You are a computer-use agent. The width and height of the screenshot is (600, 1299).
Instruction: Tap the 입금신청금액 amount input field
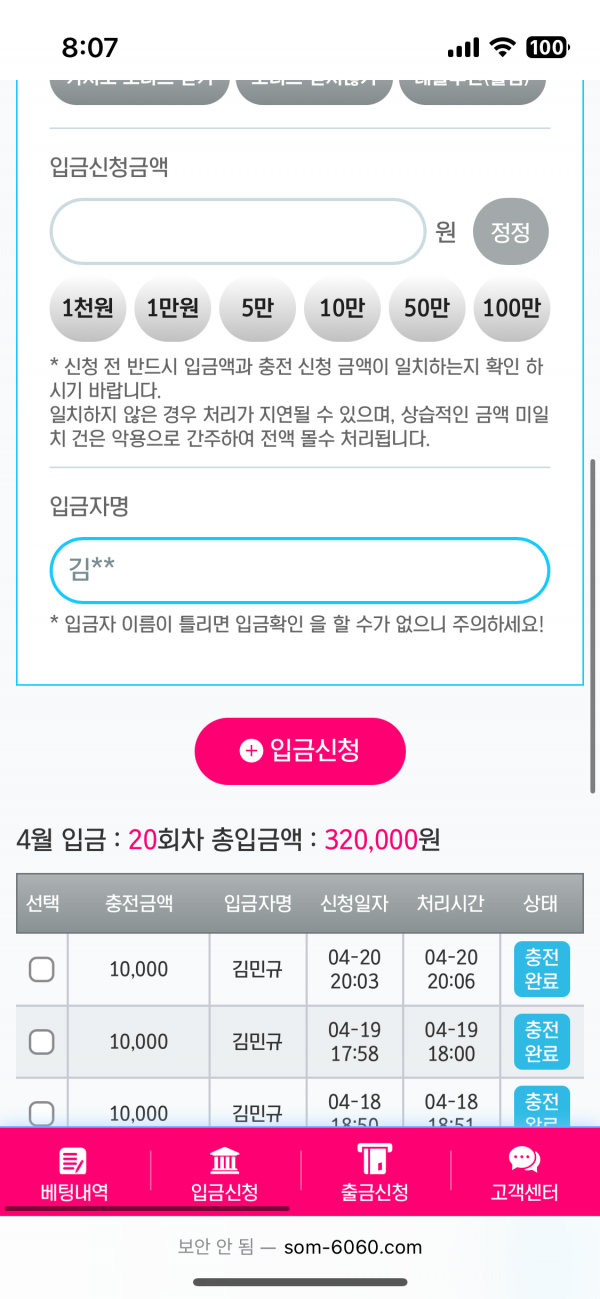(238, 232)
